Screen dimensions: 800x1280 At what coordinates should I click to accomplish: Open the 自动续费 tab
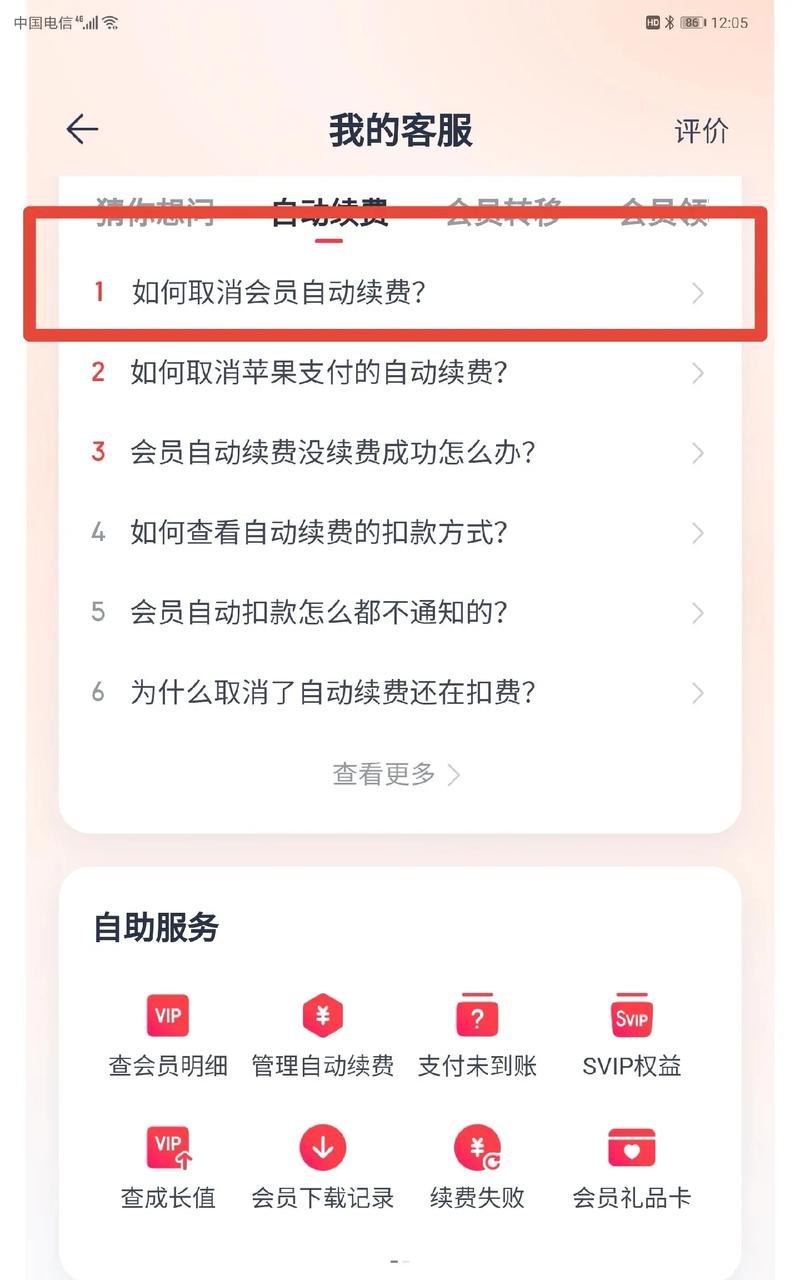(x=334, y=210)
